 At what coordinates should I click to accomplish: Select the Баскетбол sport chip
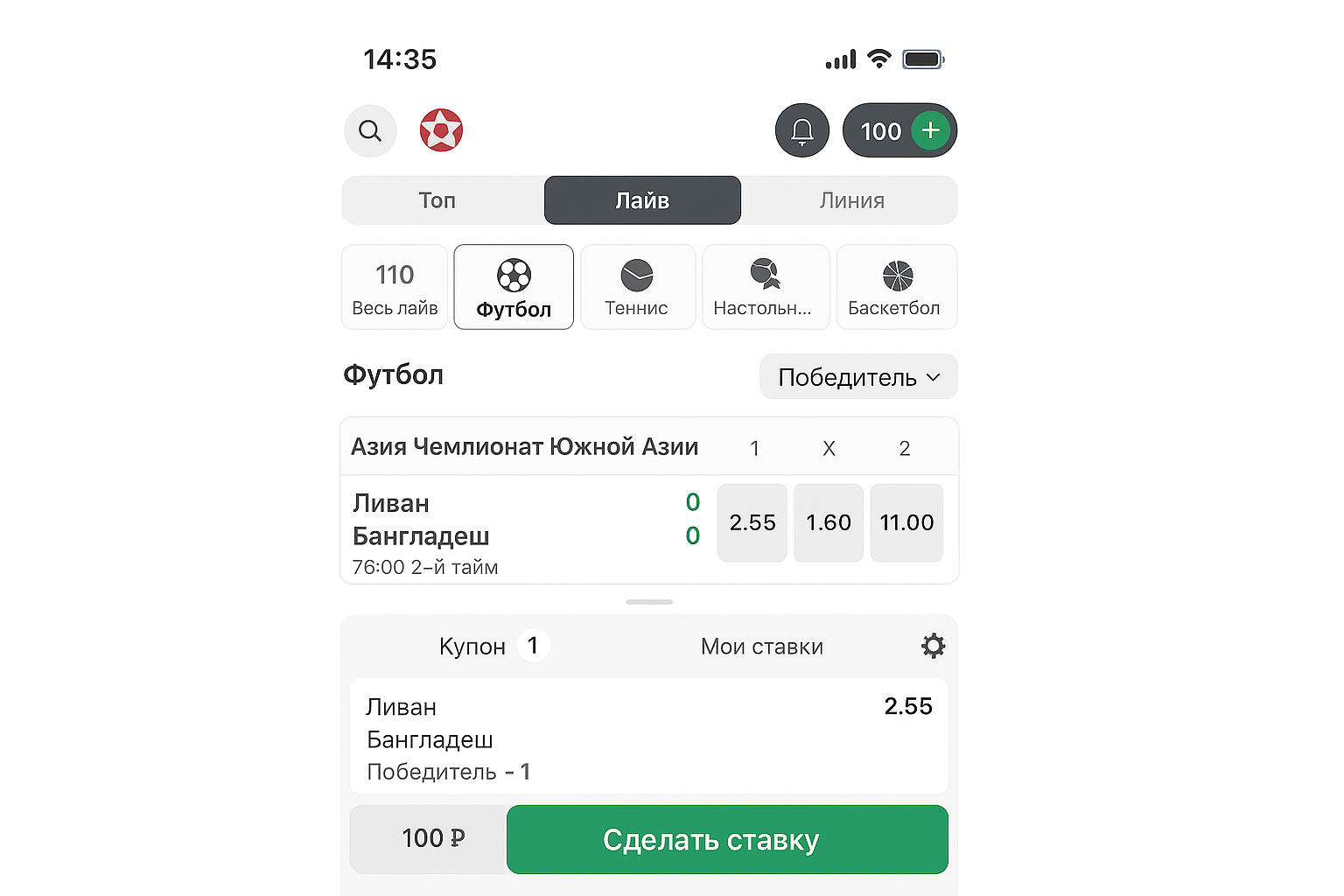[896, 288]
